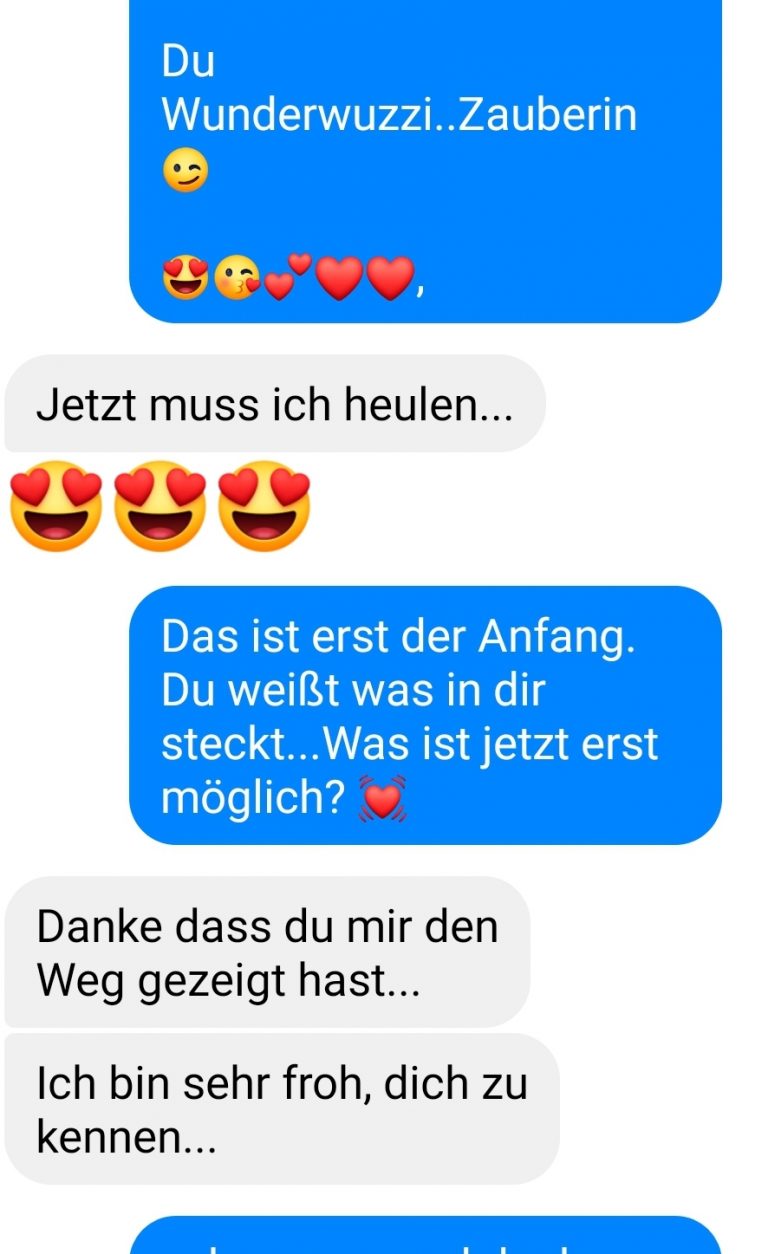Tap the 'Danke dass du mir den Weg' message

267,953
